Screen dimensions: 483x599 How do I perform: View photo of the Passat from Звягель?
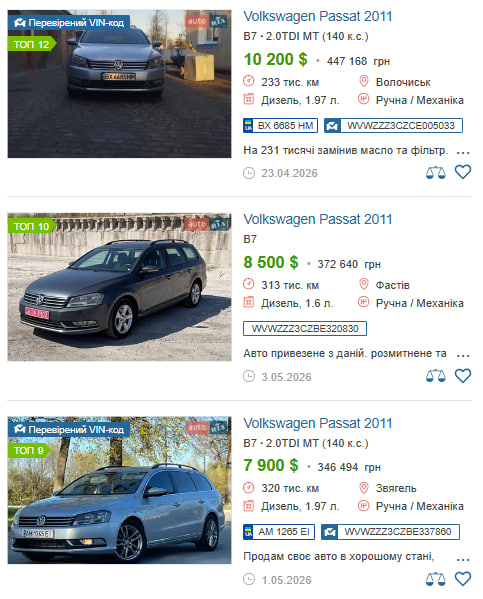(x=119, y=490)
